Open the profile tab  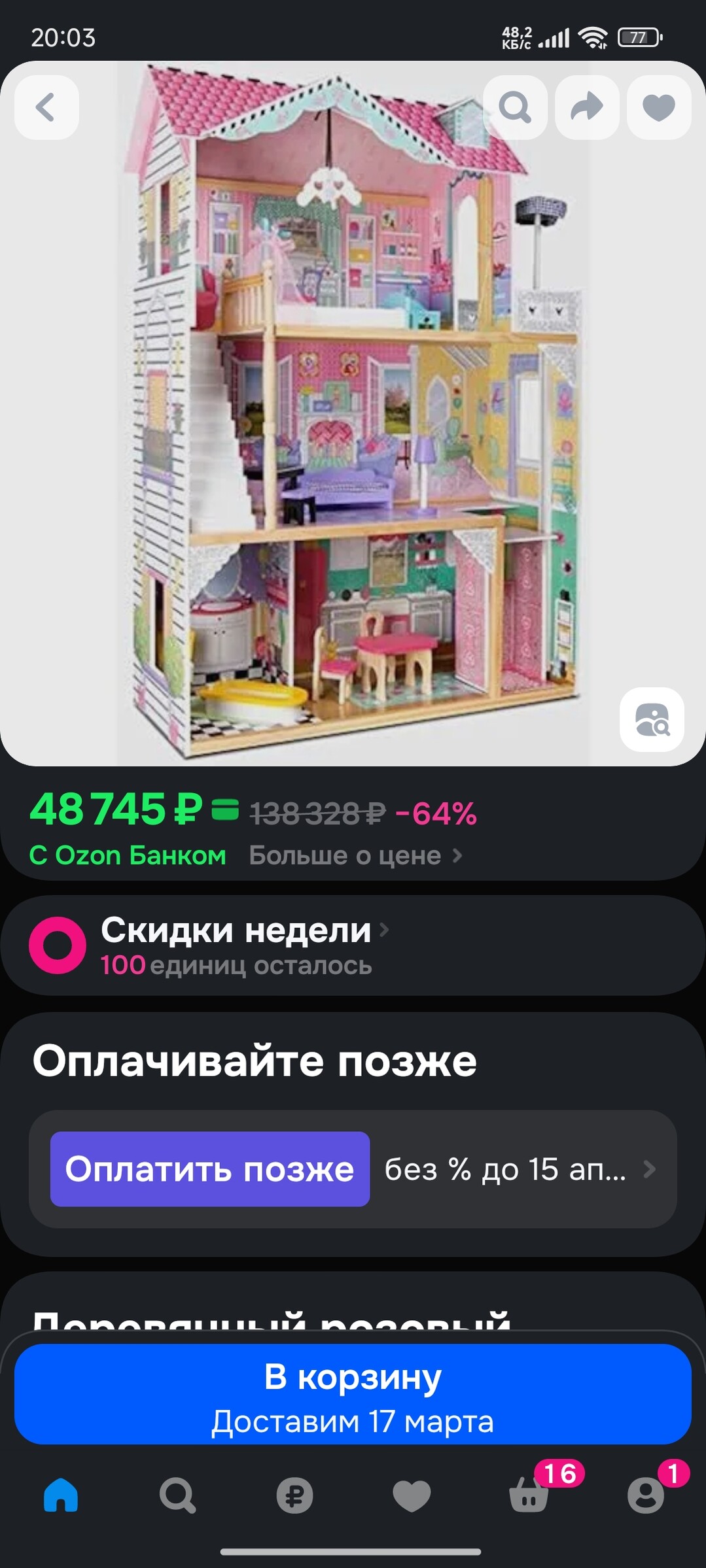point(646,1495)
